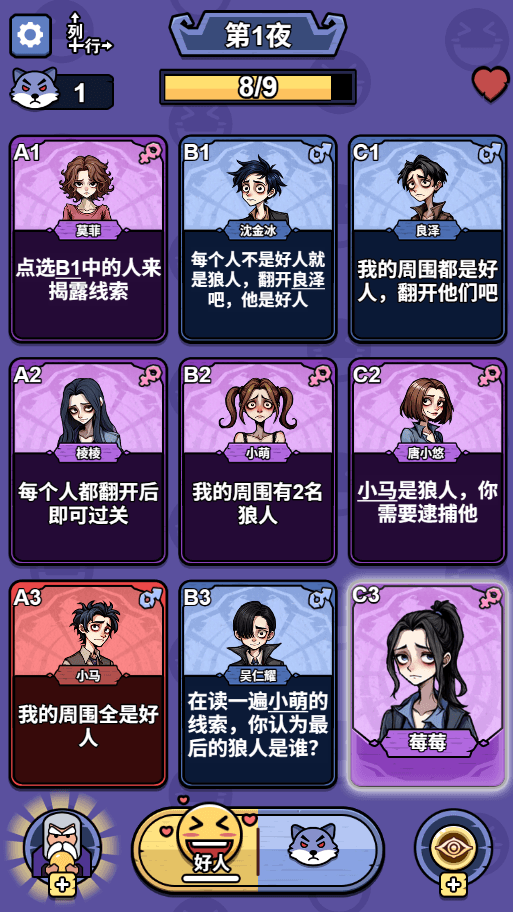Viewport: 513px width, 912px height.
Task: Tap 莫菲's card at A1
Action: click(x=88, y=239)
